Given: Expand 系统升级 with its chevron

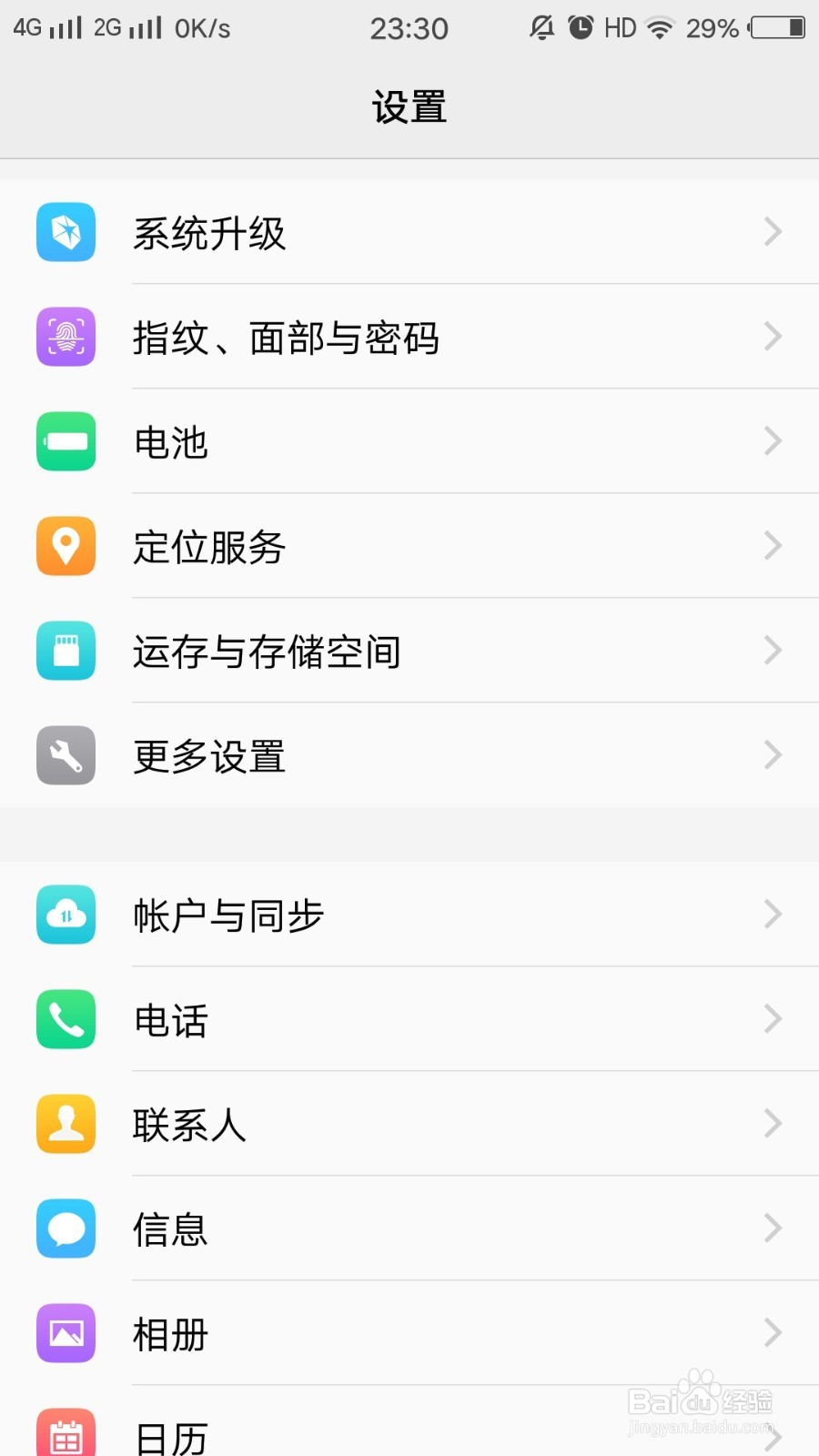Looking at the screenshot, I should pos(773,233).
